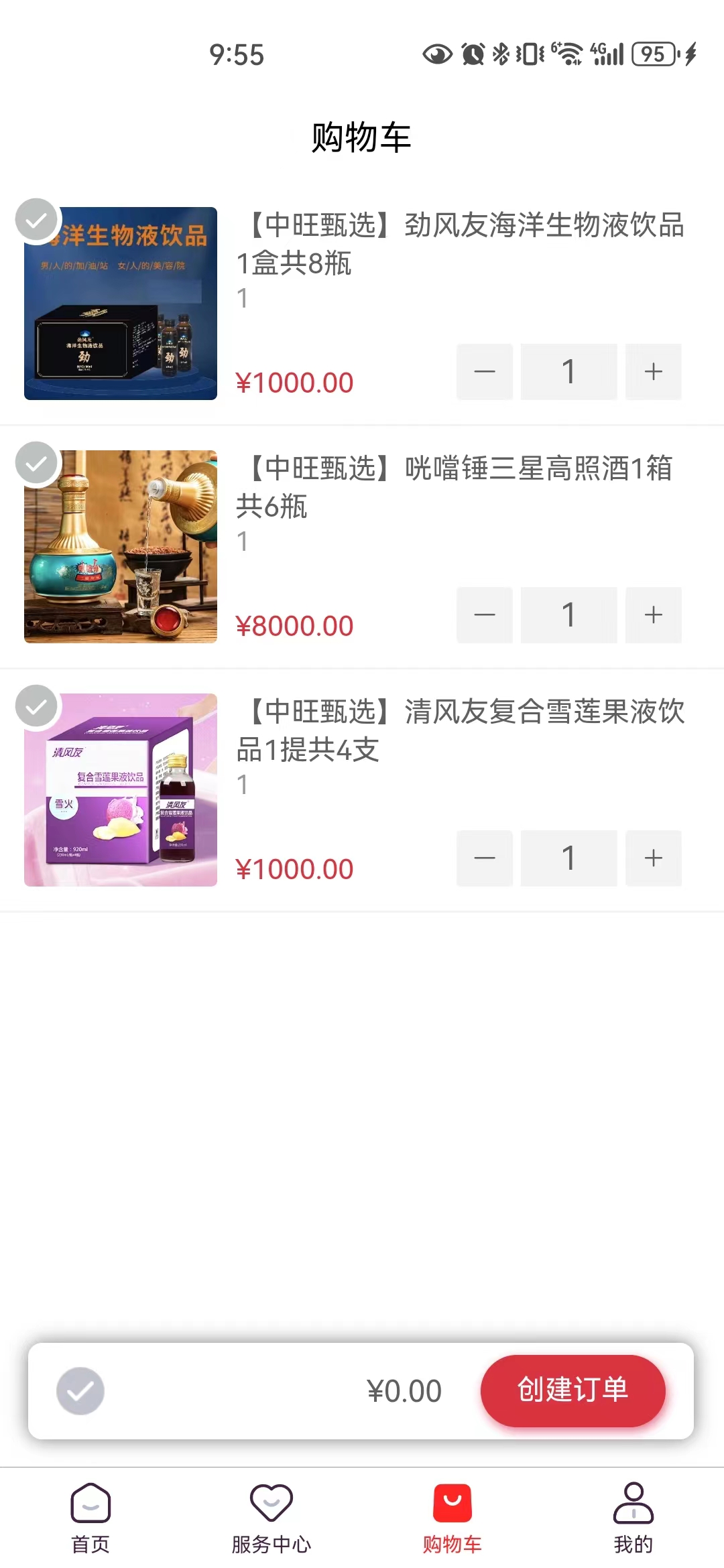The height and width of the screenshot is (1568, 724).
Task: Tap the ¥0.00 total amount
Action: point(405,1391)
